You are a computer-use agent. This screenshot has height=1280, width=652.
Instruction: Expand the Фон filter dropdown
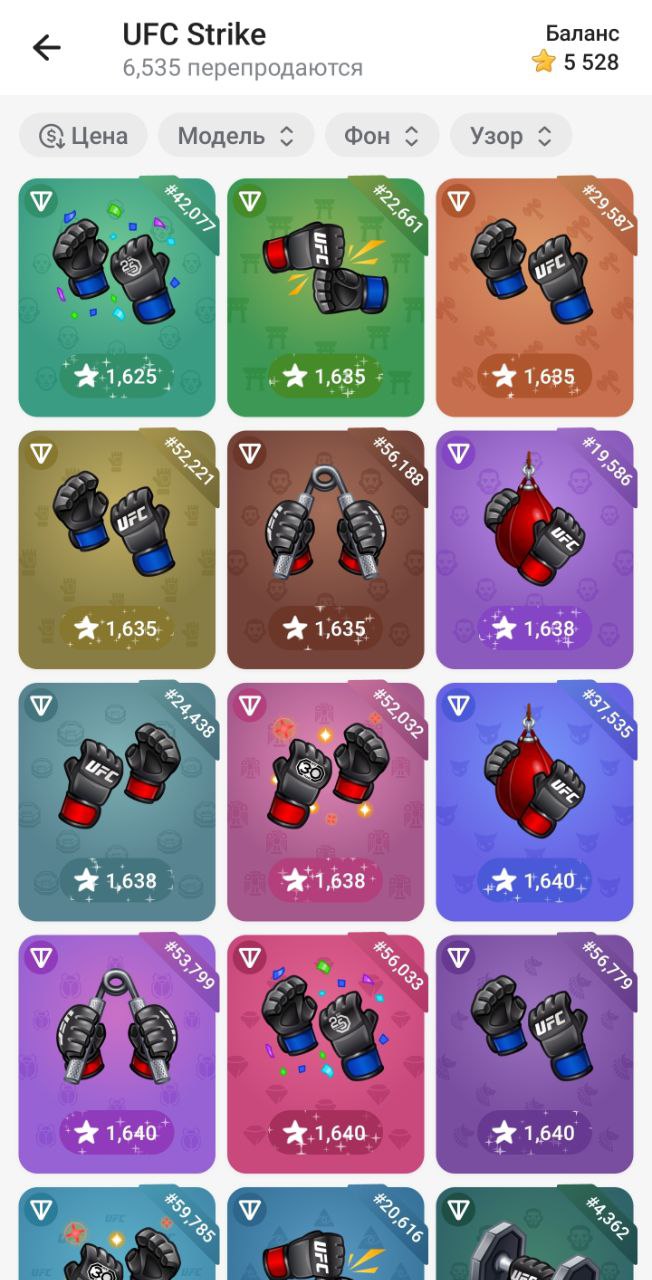pyautogui.click(x=382, y=136)
